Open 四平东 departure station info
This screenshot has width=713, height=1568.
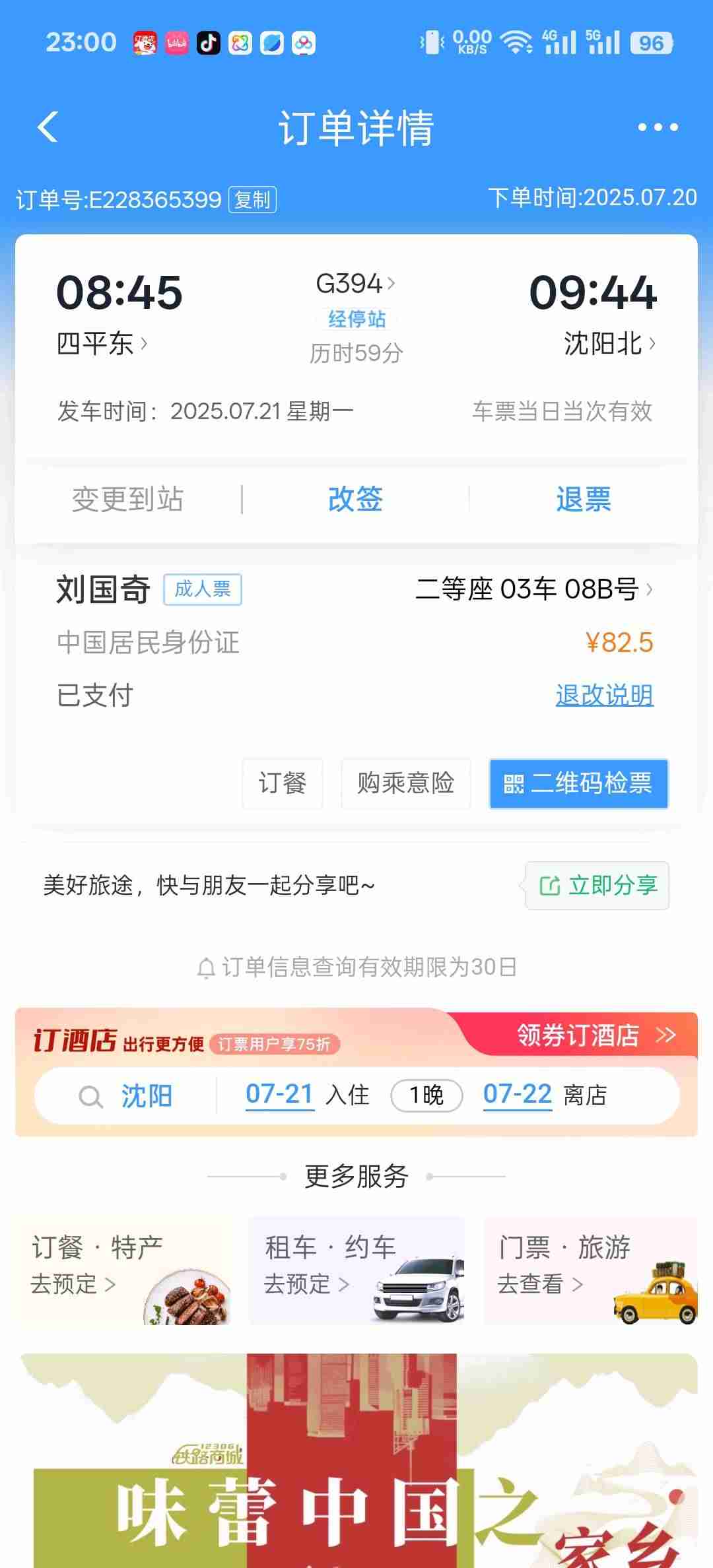102,343
